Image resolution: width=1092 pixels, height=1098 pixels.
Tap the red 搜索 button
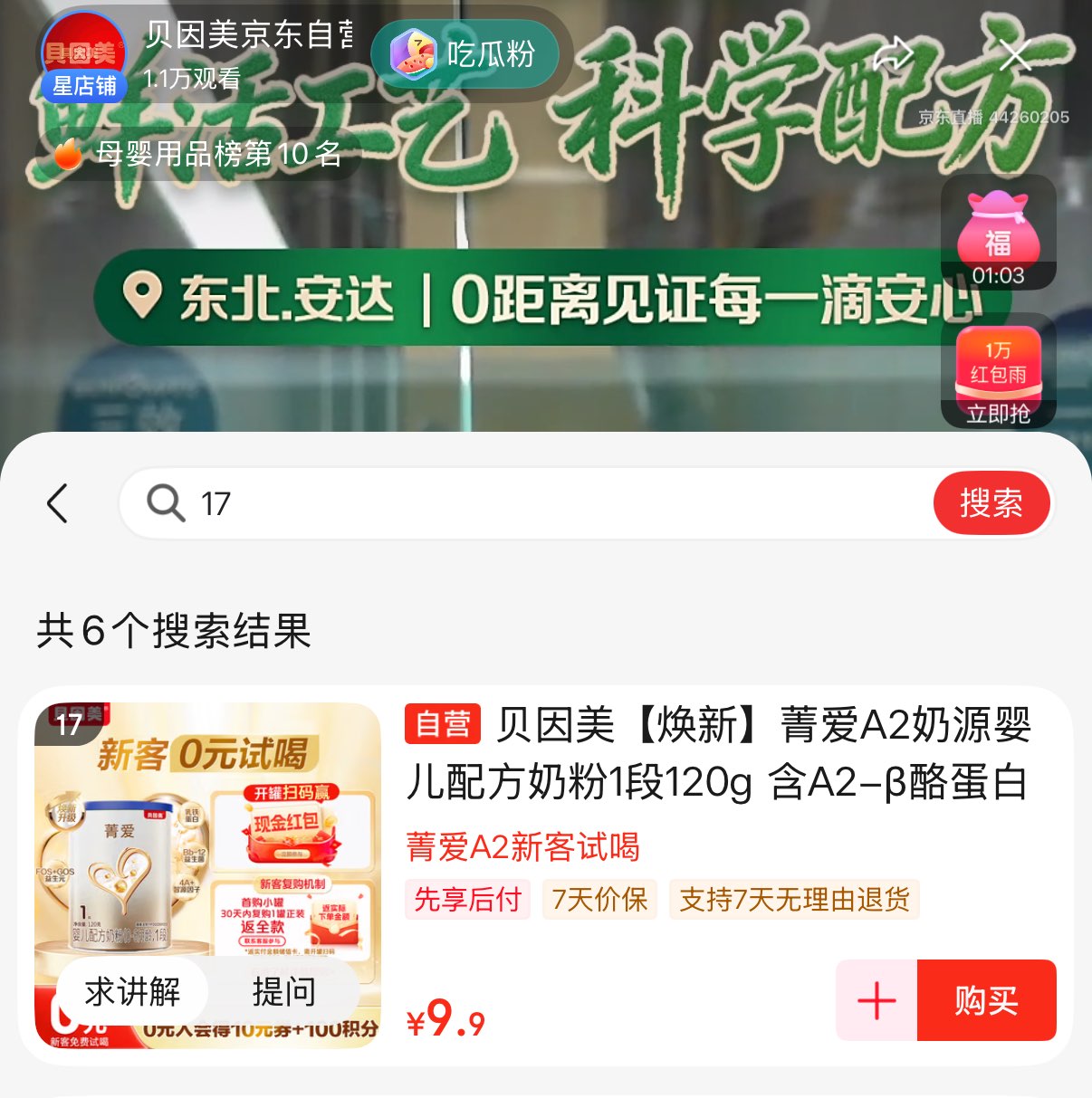coord(991,502)
